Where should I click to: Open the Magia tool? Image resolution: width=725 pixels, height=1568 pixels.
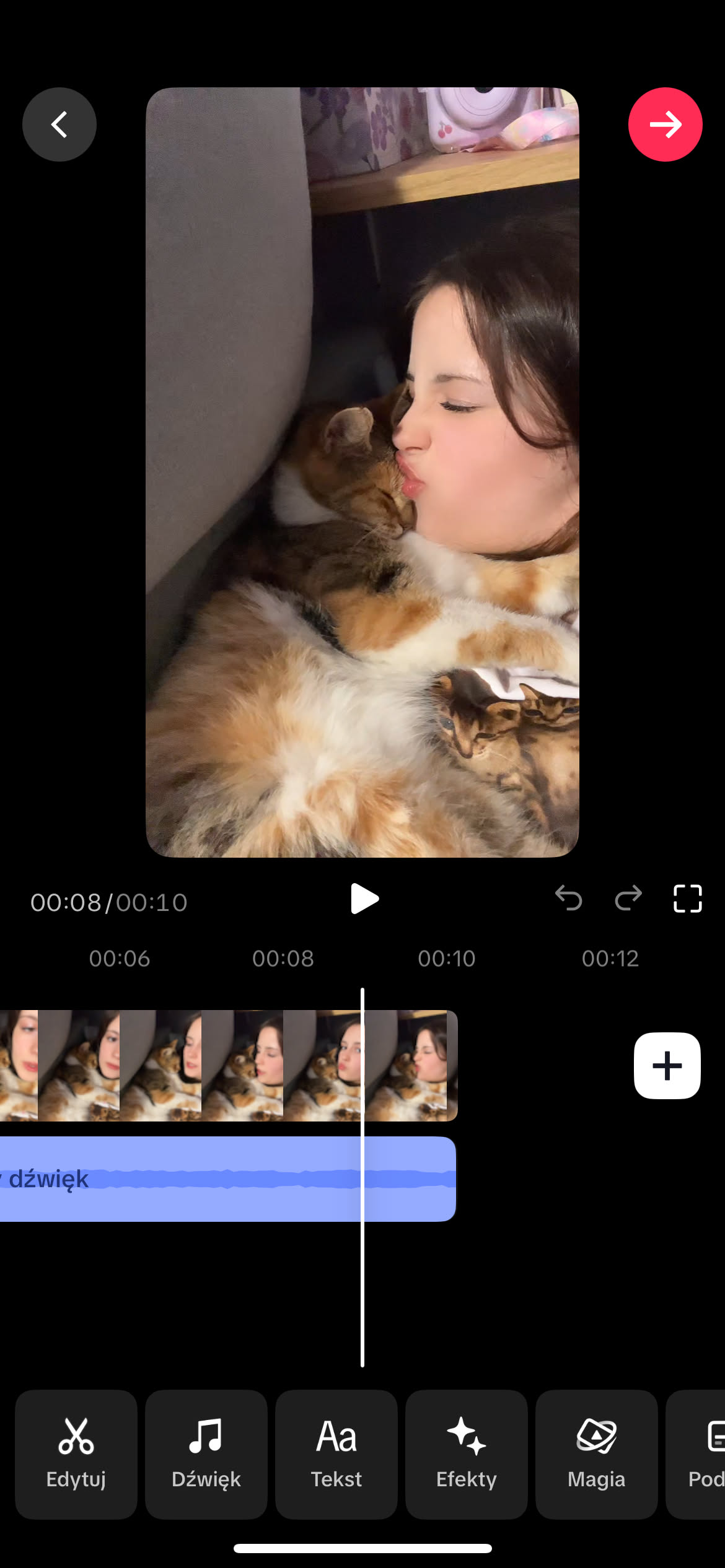pyautogui.click(x=597, y=1454)
